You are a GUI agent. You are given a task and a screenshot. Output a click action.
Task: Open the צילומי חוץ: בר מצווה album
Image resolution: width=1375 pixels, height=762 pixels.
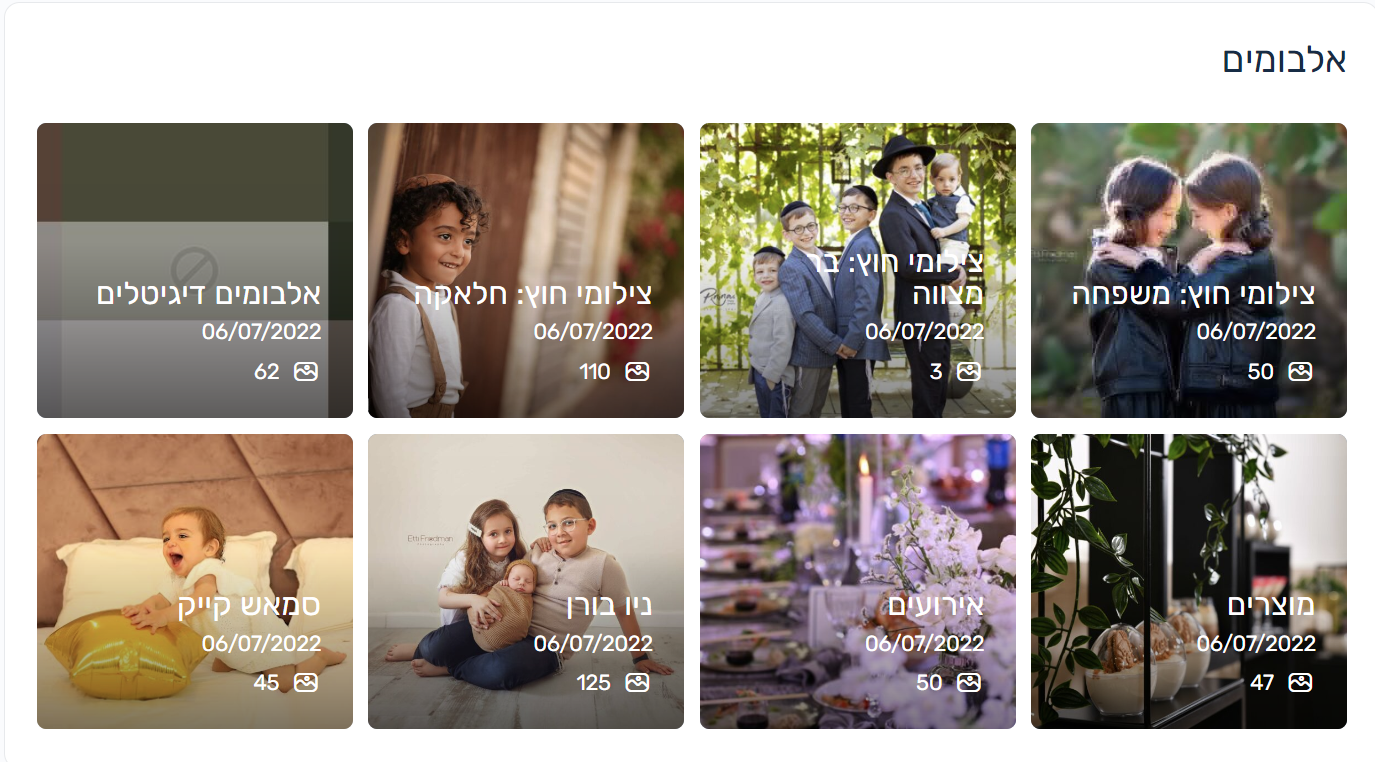[857, 270]
